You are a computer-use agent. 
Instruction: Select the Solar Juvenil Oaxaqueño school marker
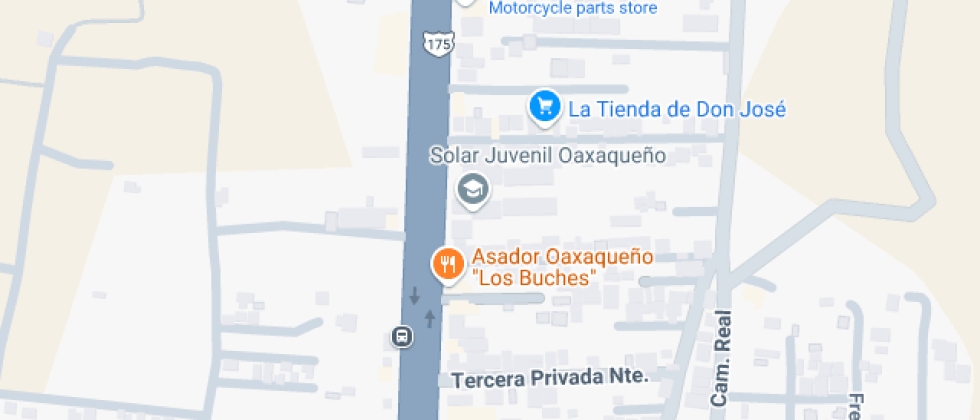(472, 188)
